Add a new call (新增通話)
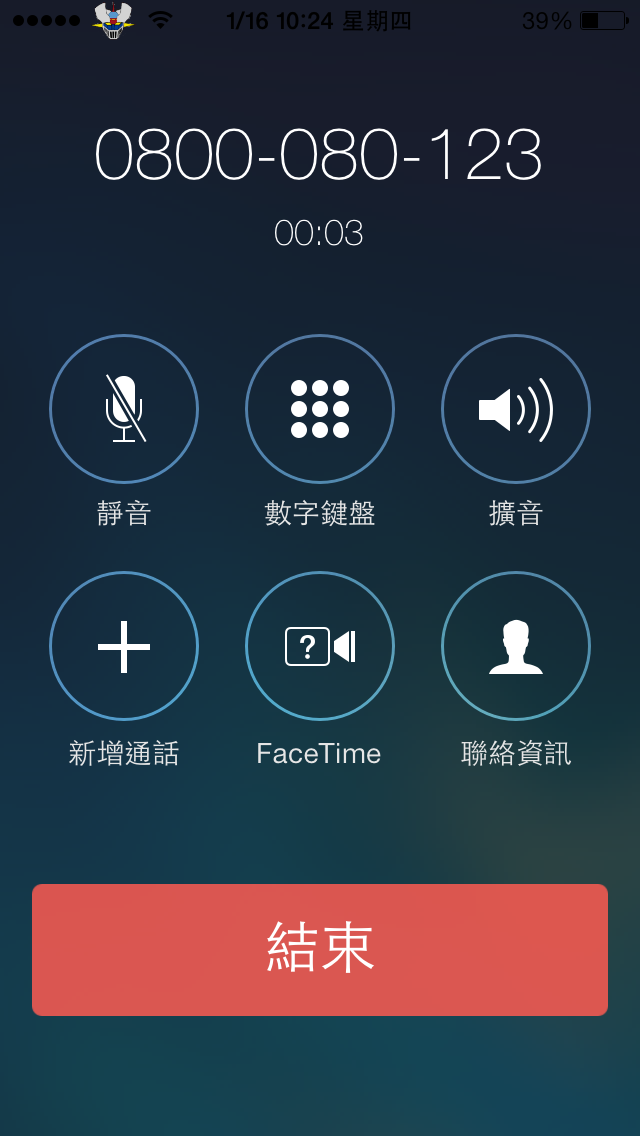Screen dimensions: 640x1136 tap(124, 646)
